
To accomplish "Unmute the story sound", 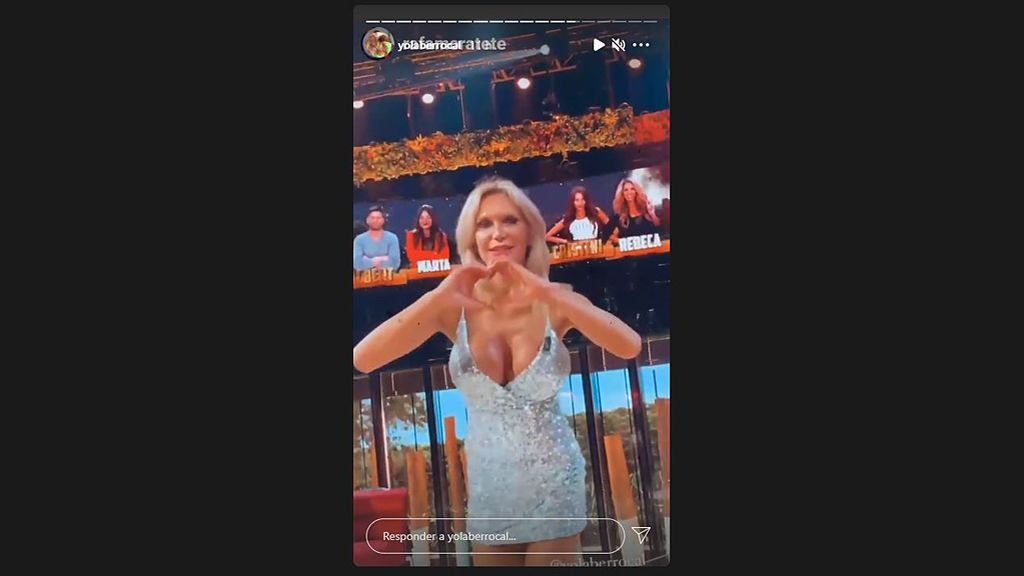I will pos(619,45).
